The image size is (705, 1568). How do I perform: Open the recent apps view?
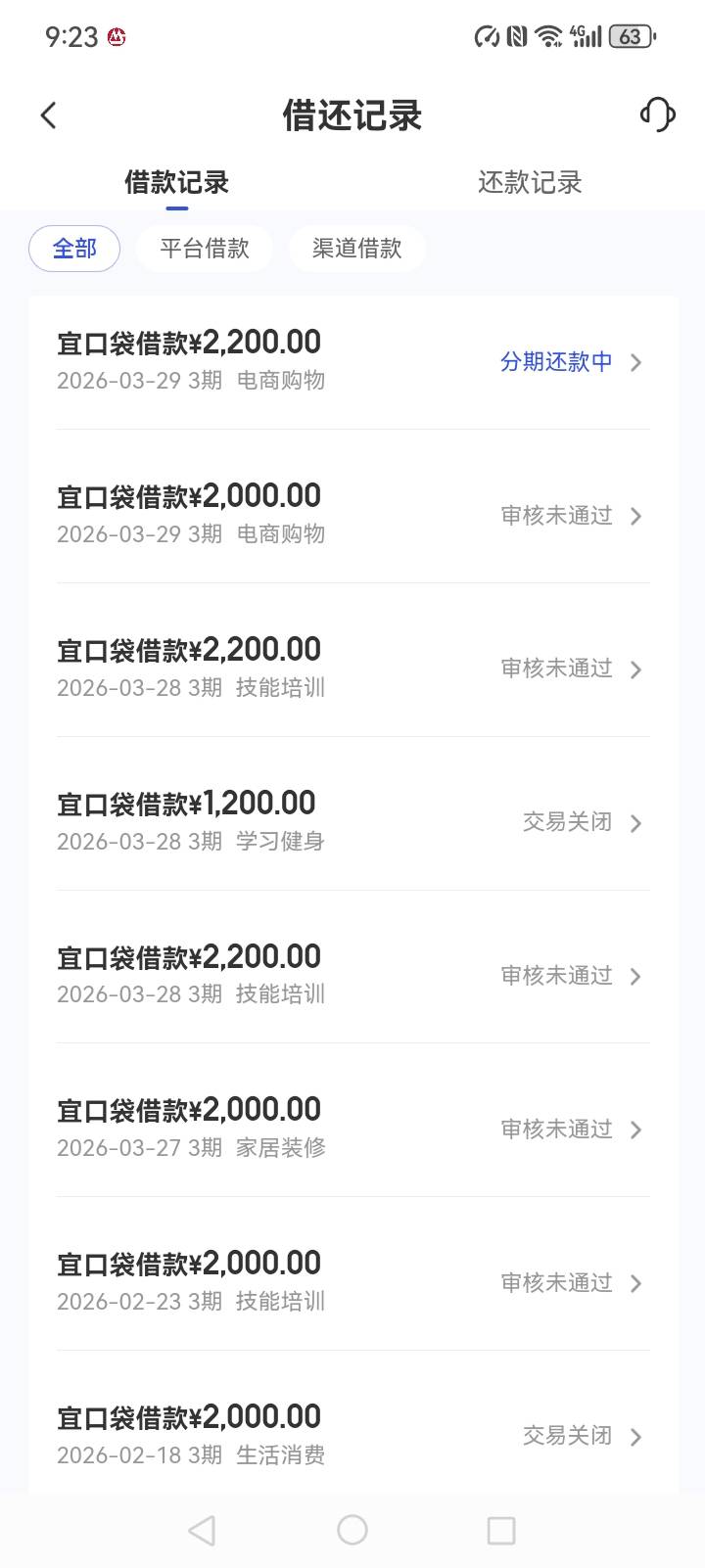(x=500, y=1530)
